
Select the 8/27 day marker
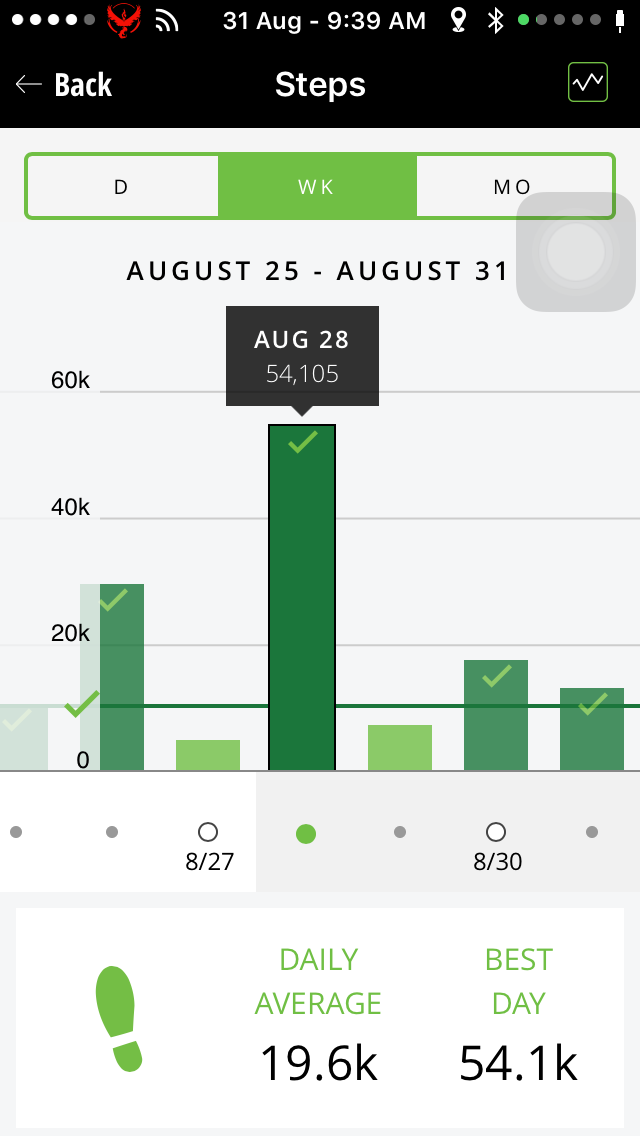click(208, 832)
